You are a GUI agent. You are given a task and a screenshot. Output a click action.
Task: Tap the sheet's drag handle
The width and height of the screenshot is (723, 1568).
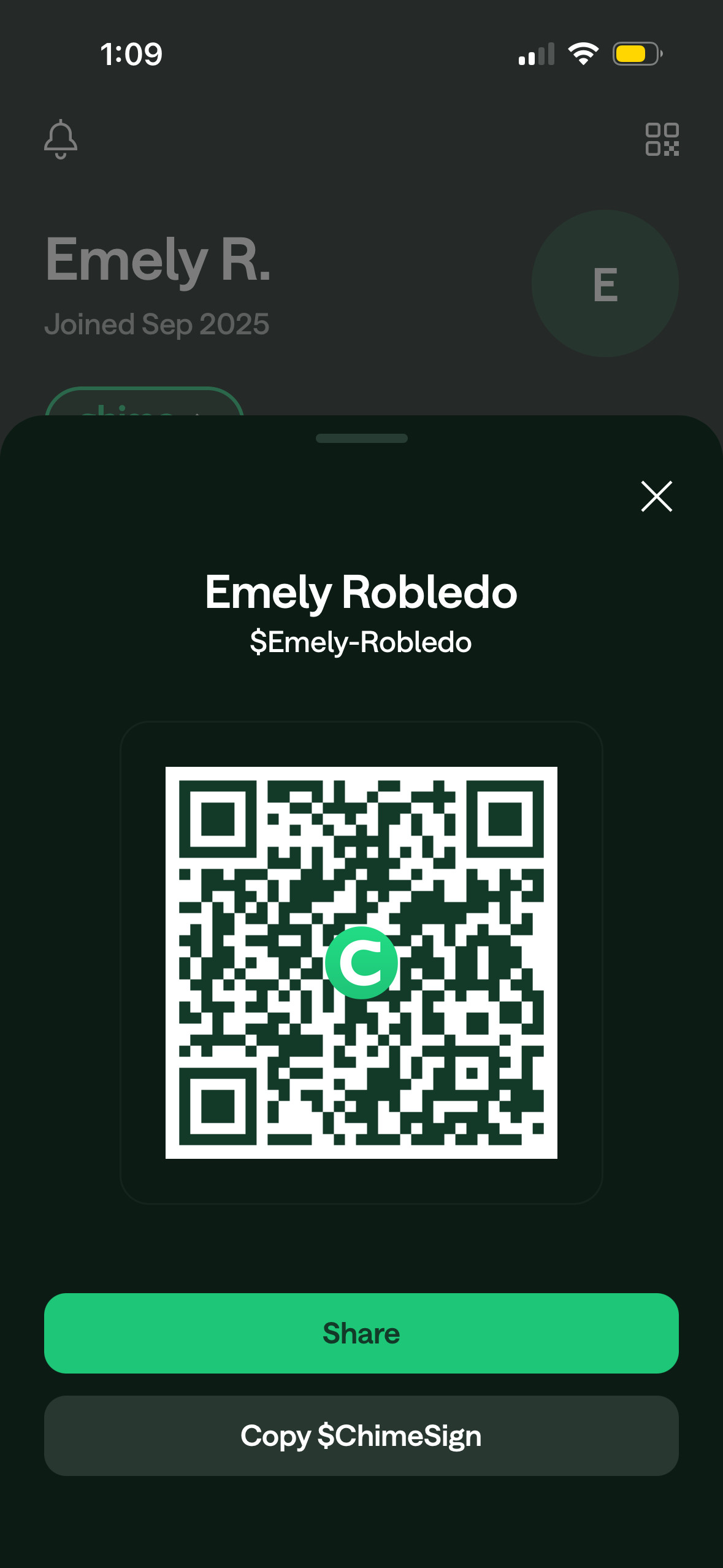361,438
